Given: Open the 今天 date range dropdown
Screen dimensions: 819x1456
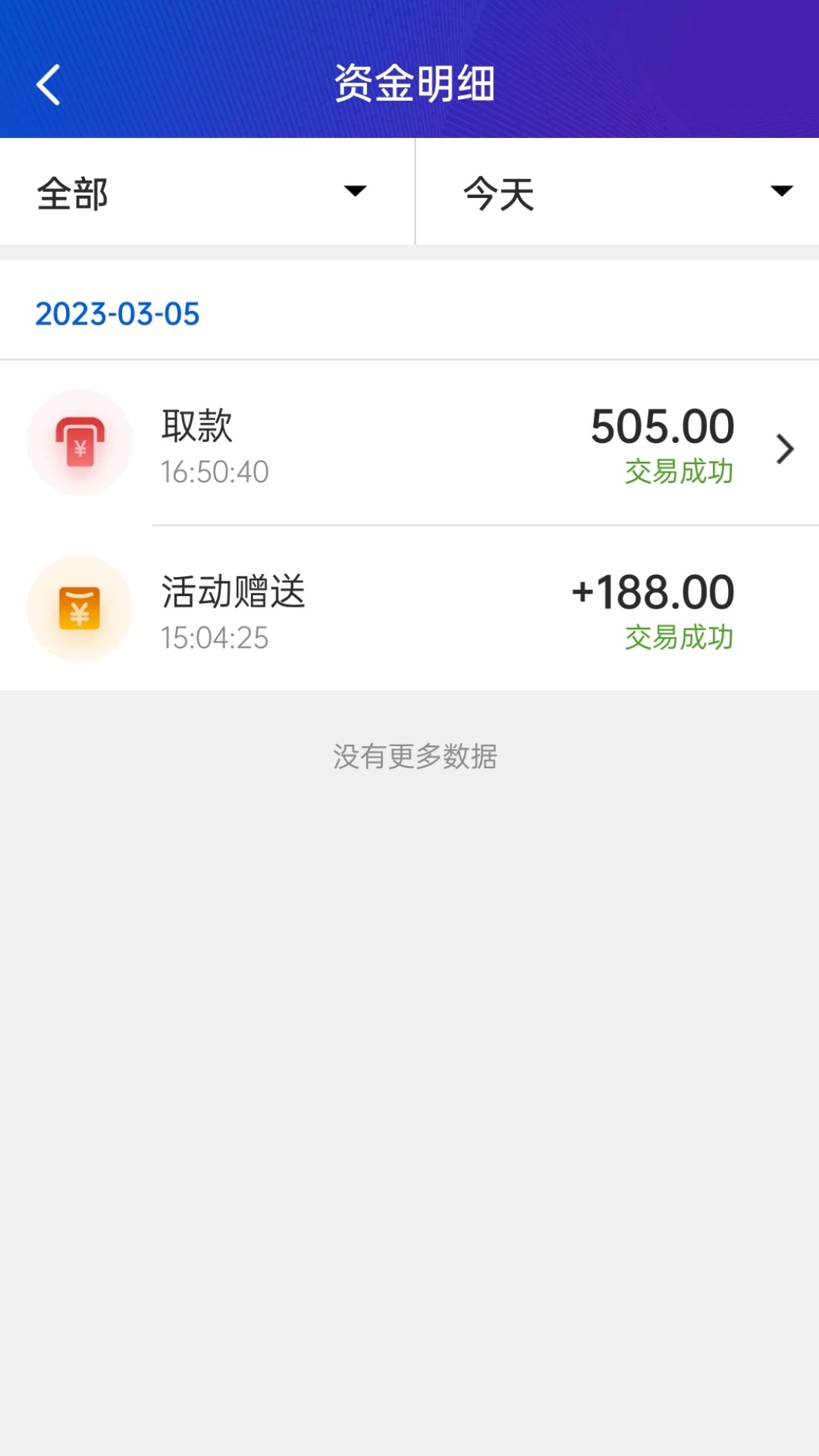Looking at the screenshot, I should point(617,193).
